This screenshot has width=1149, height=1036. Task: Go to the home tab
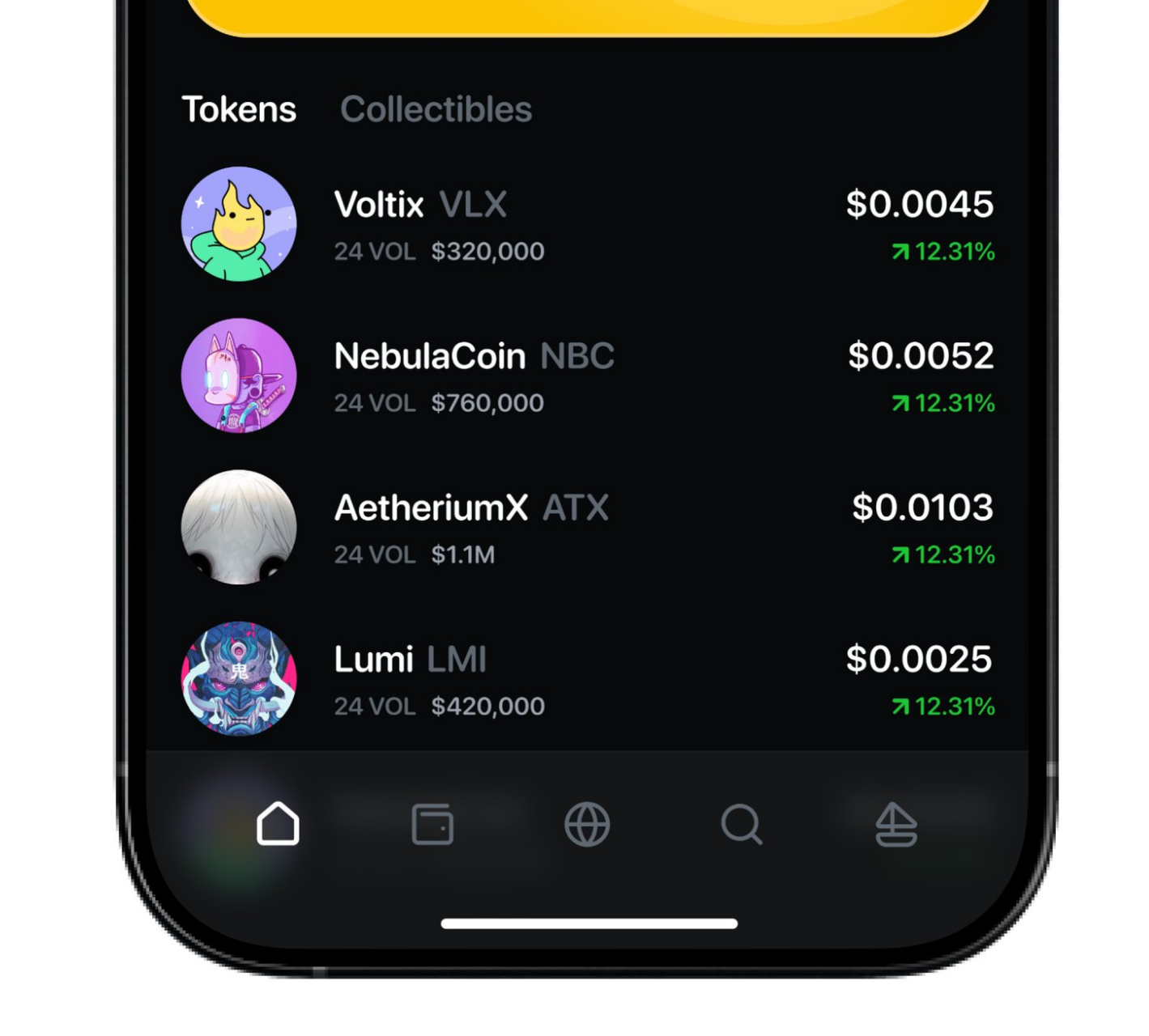[x=278, y=825]
